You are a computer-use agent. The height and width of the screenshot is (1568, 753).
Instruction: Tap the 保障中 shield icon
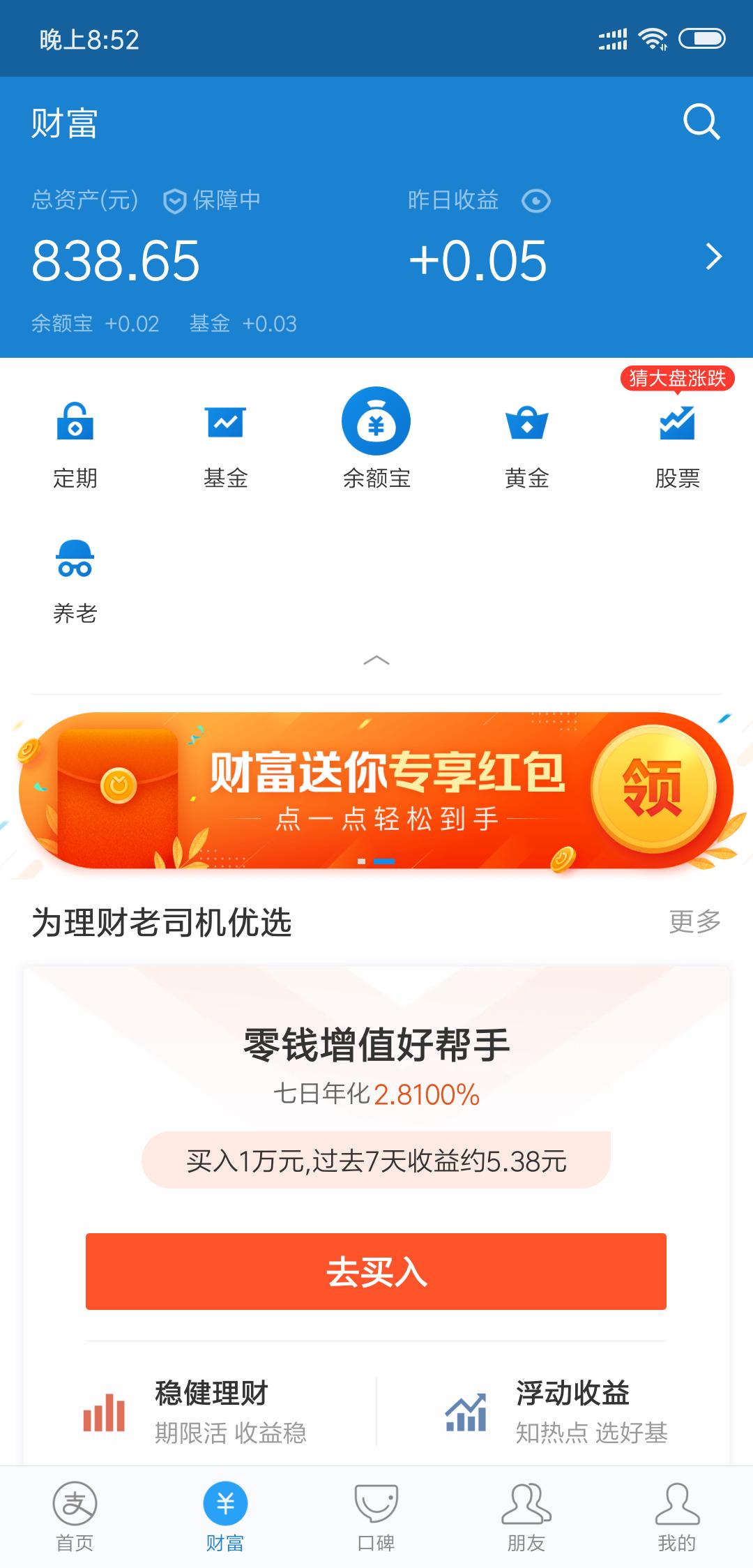(175, 200)
